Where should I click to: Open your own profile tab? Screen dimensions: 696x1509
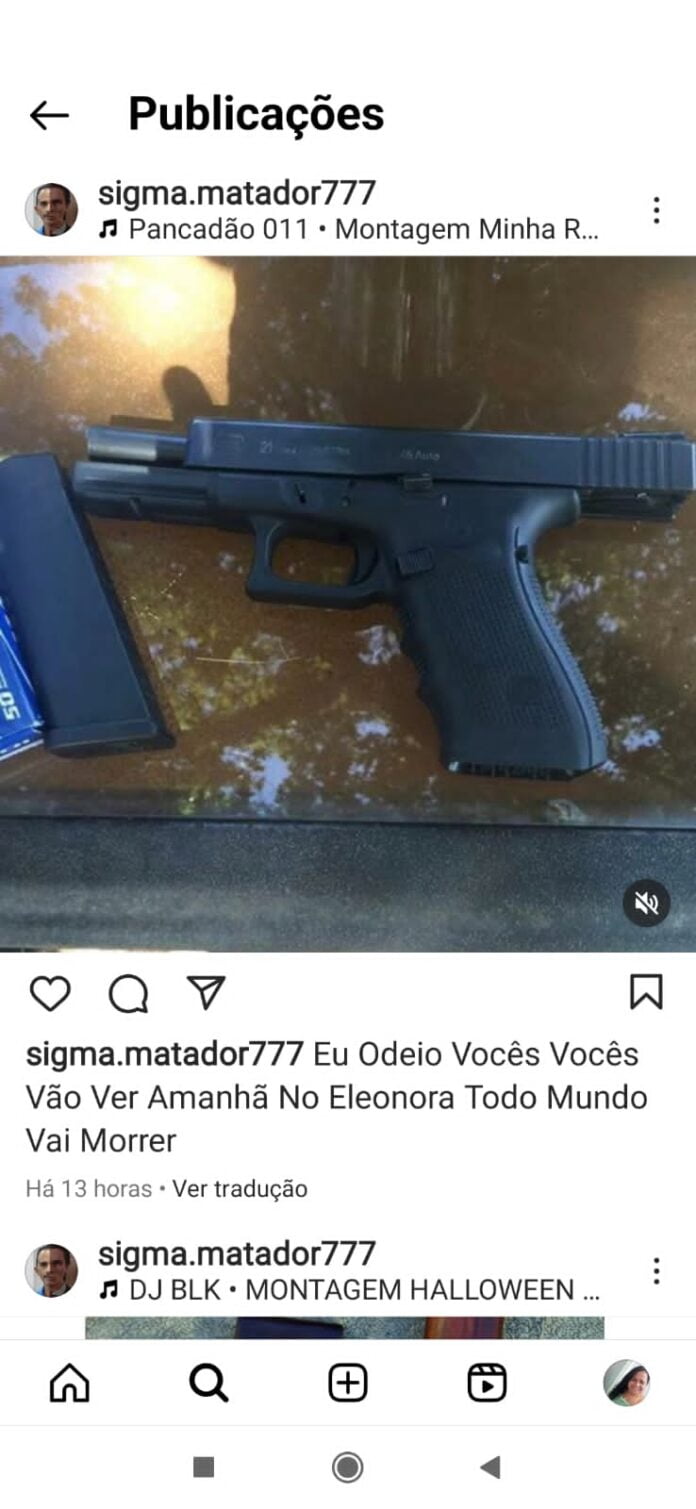coord(626,1383)
